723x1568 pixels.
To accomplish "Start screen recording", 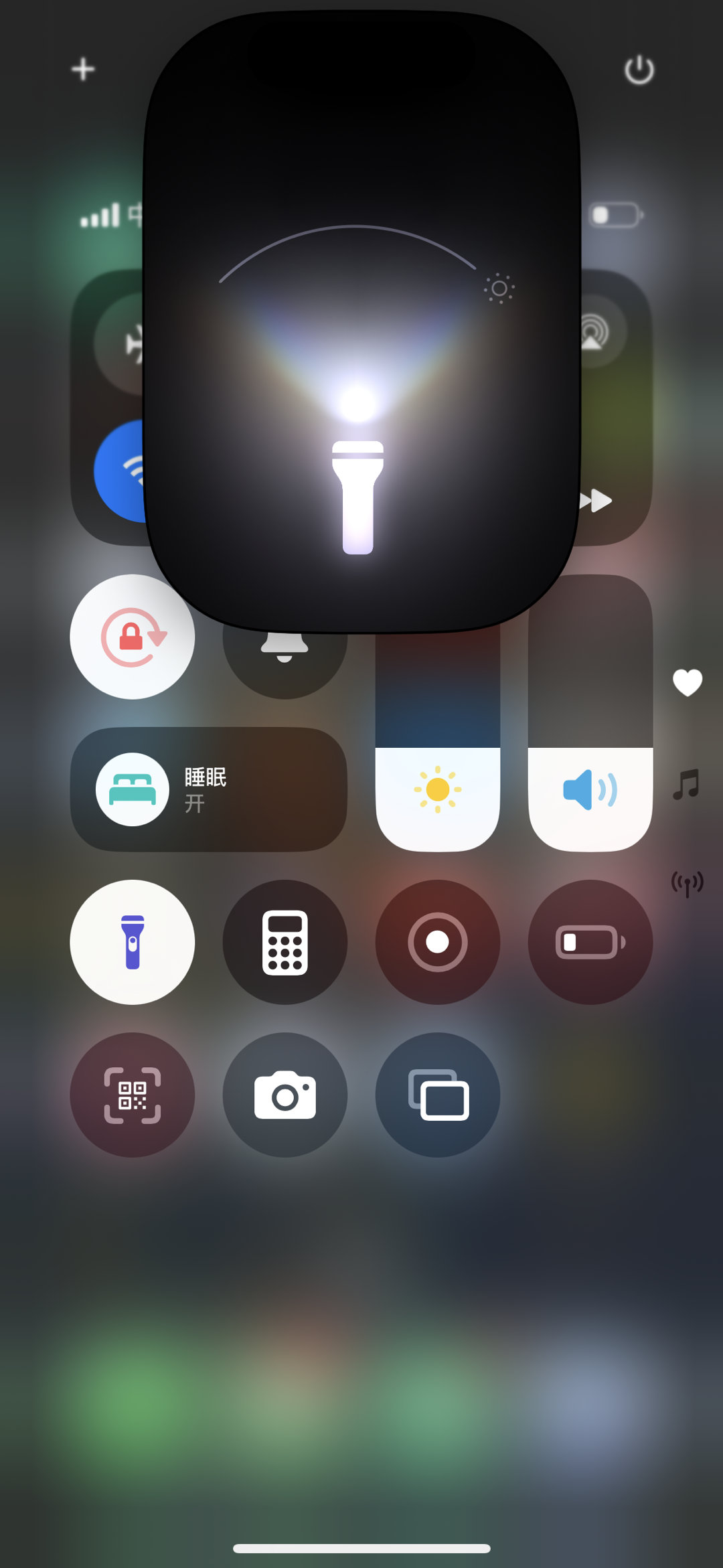I will tap(437, 942).
